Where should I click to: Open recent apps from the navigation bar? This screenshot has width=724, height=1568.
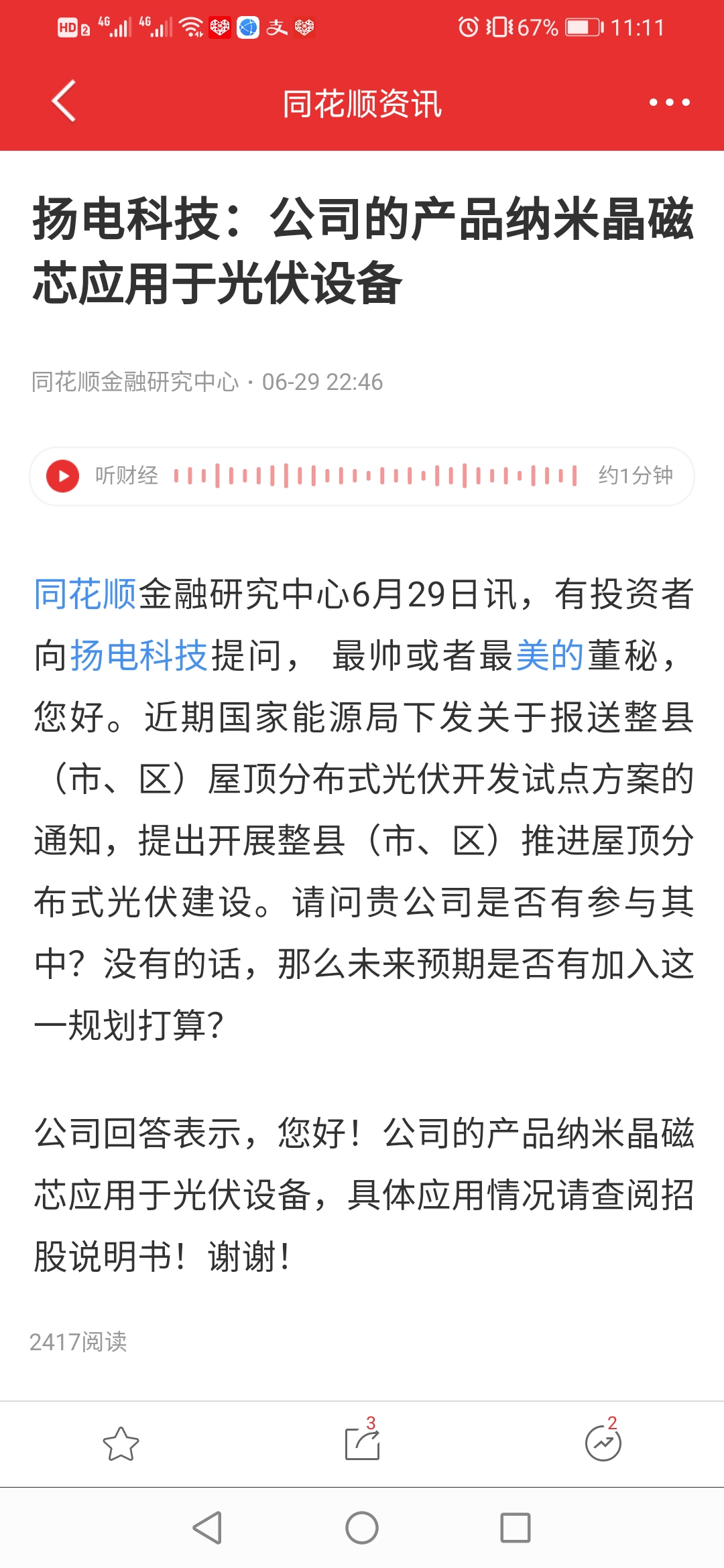516,1528
